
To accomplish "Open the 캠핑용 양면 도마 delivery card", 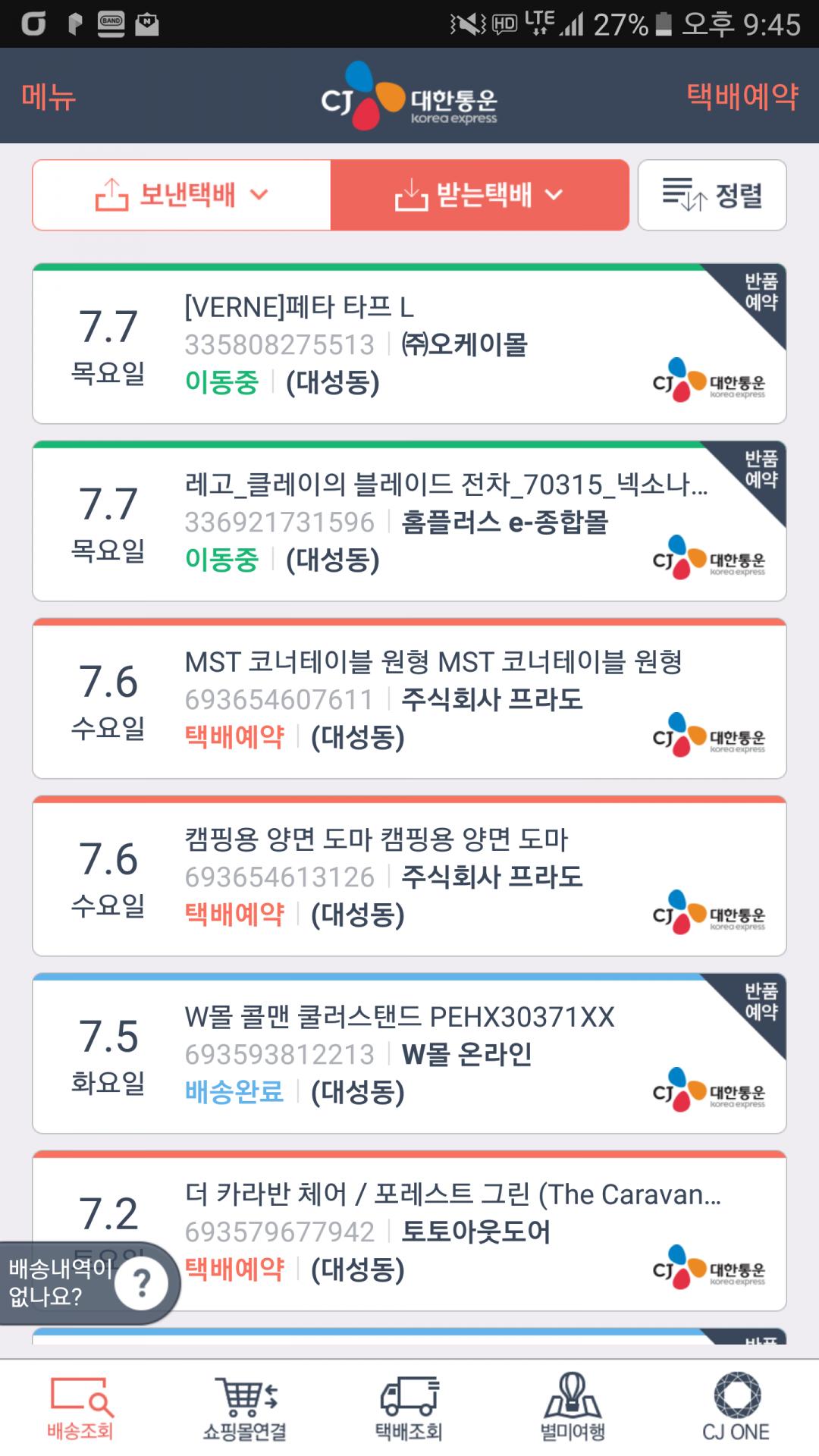I will point(409,877).
